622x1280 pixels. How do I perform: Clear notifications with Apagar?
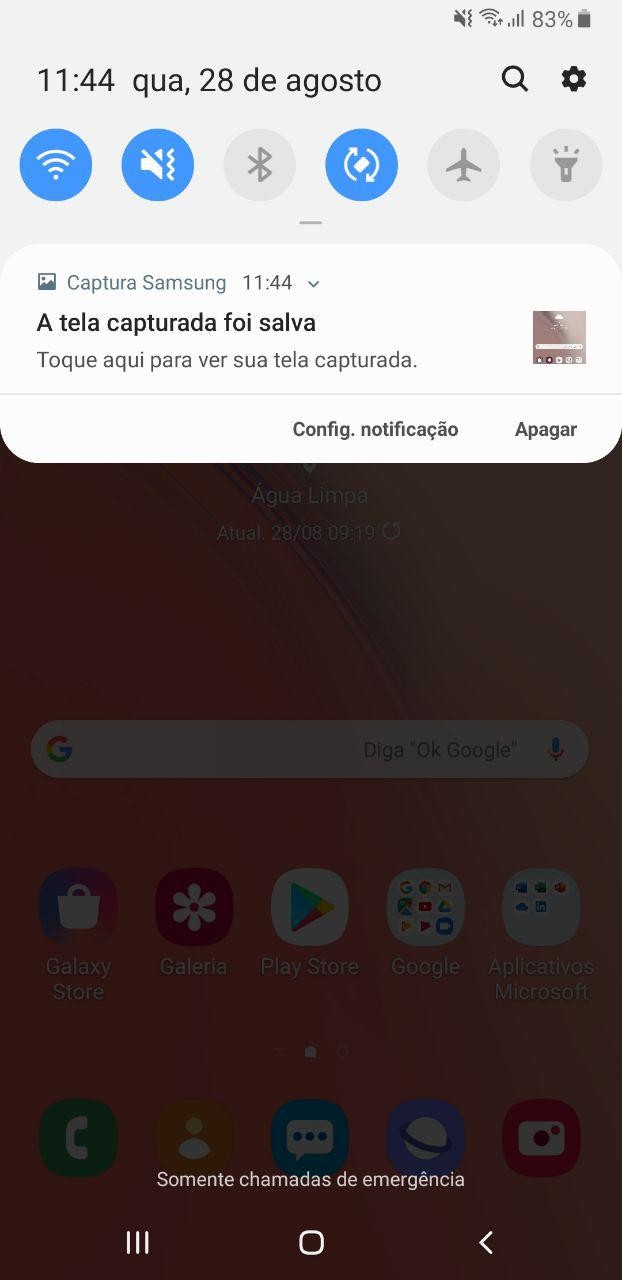pyautogui.click(x=545, y=429)
